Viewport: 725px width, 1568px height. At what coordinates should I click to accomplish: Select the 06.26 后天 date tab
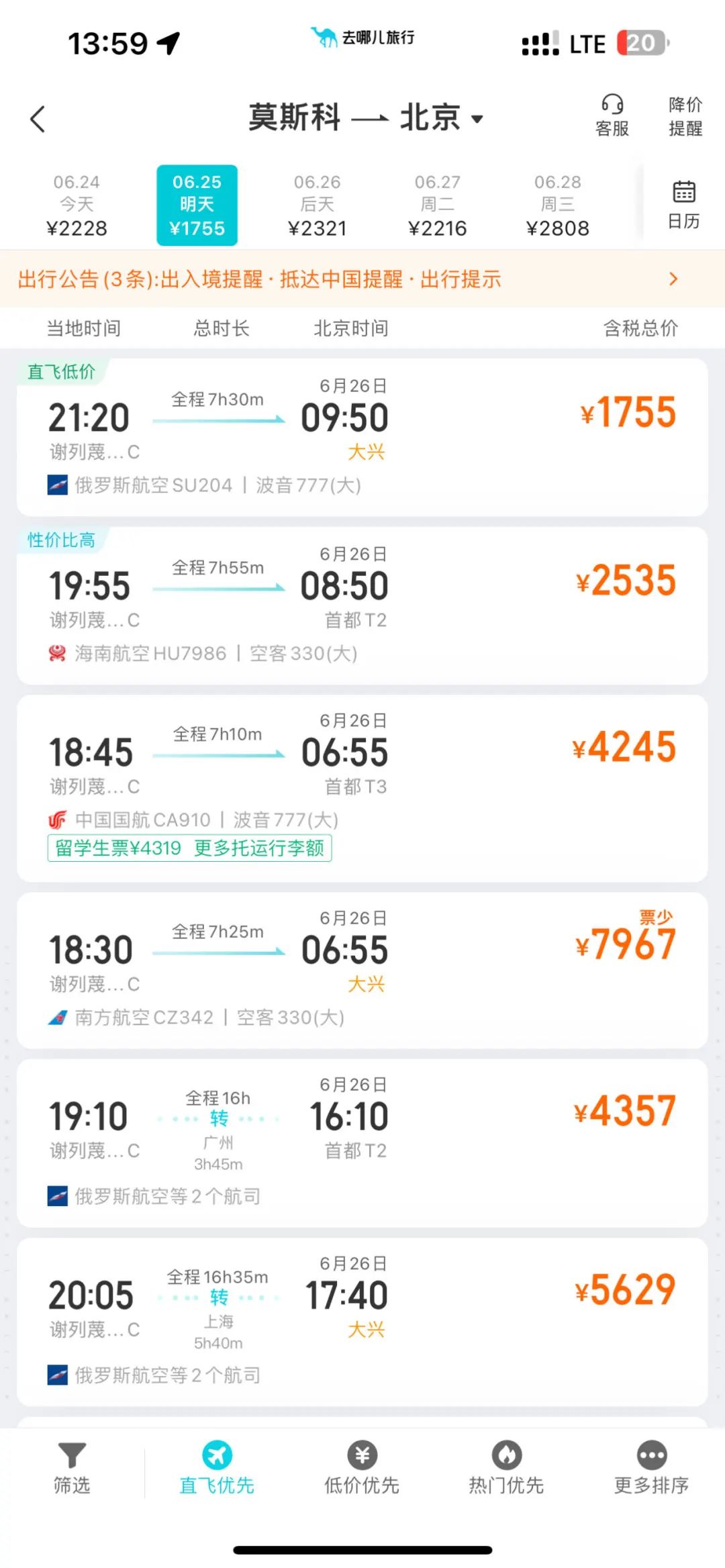[x=317, y=205]
